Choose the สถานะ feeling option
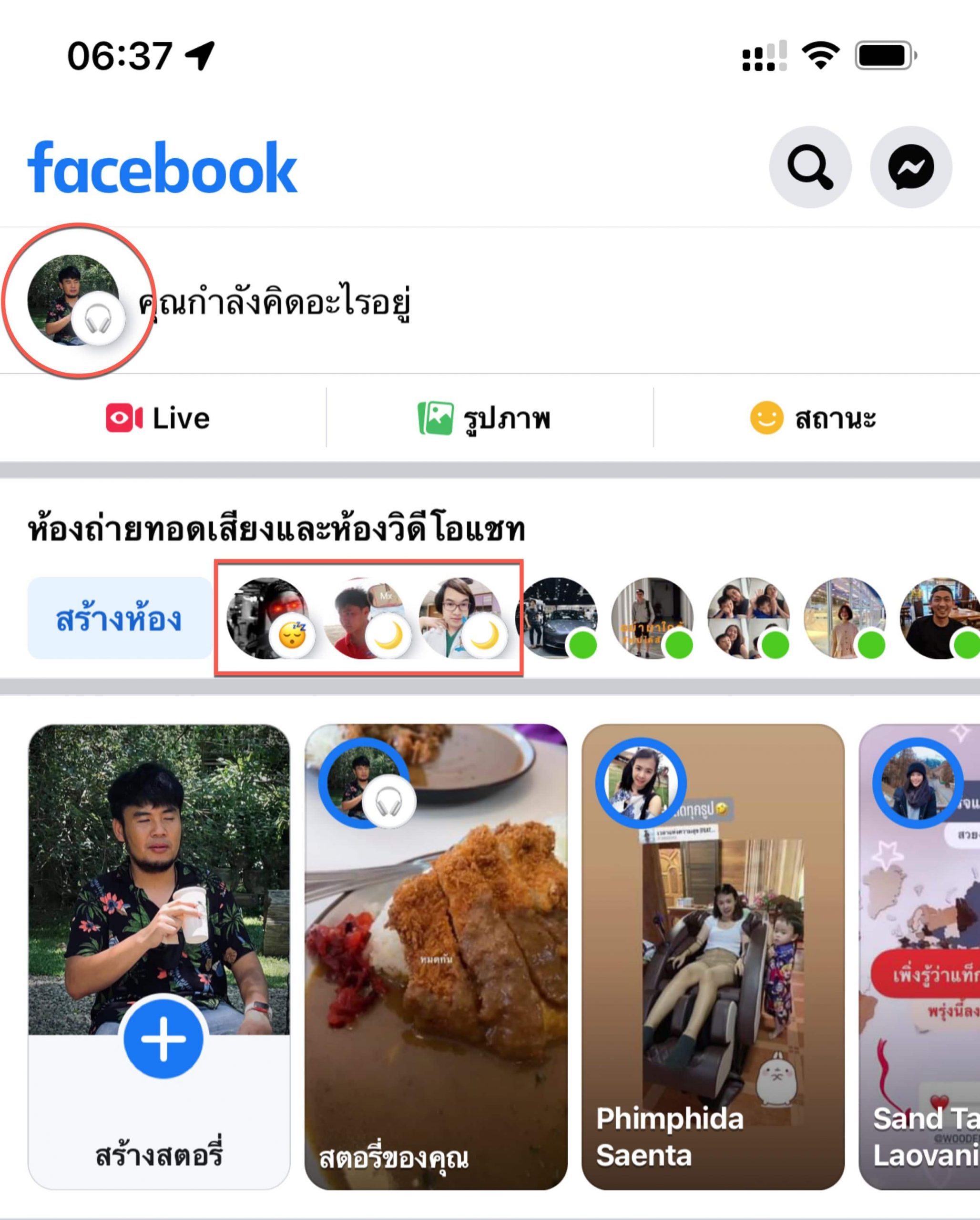Image resolution: width=980 pixels, height=1220 pixels. [x=813, y=419]
